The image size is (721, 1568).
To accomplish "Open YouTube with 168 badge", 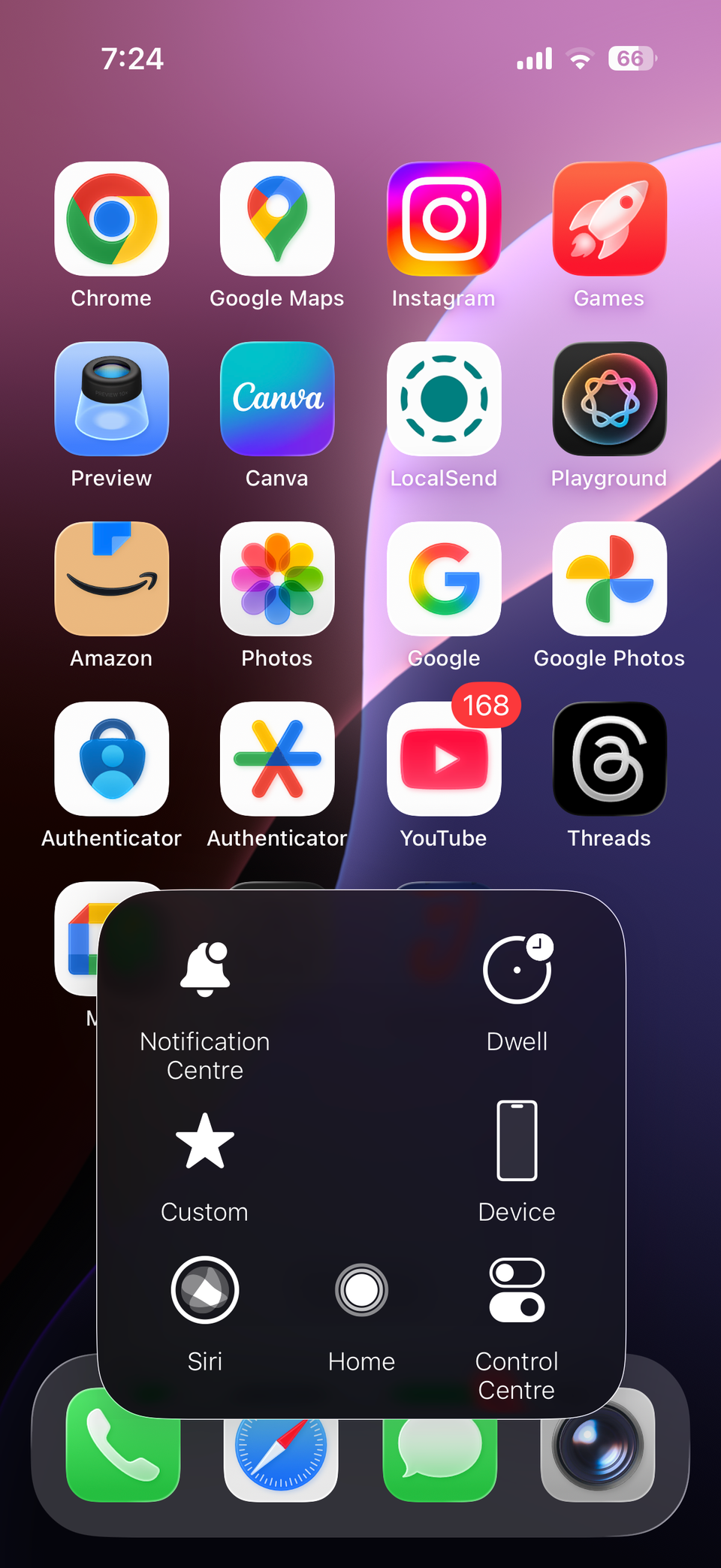I will tap(444, 759).
